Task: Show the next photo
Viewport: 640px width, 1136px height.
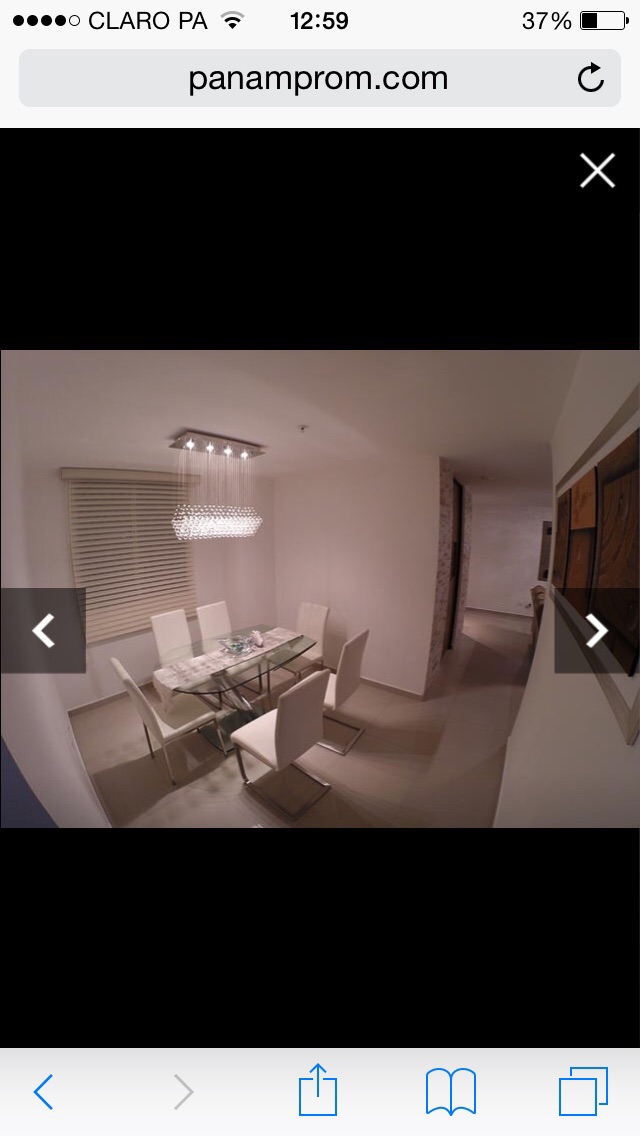Action: click(596, 630)
